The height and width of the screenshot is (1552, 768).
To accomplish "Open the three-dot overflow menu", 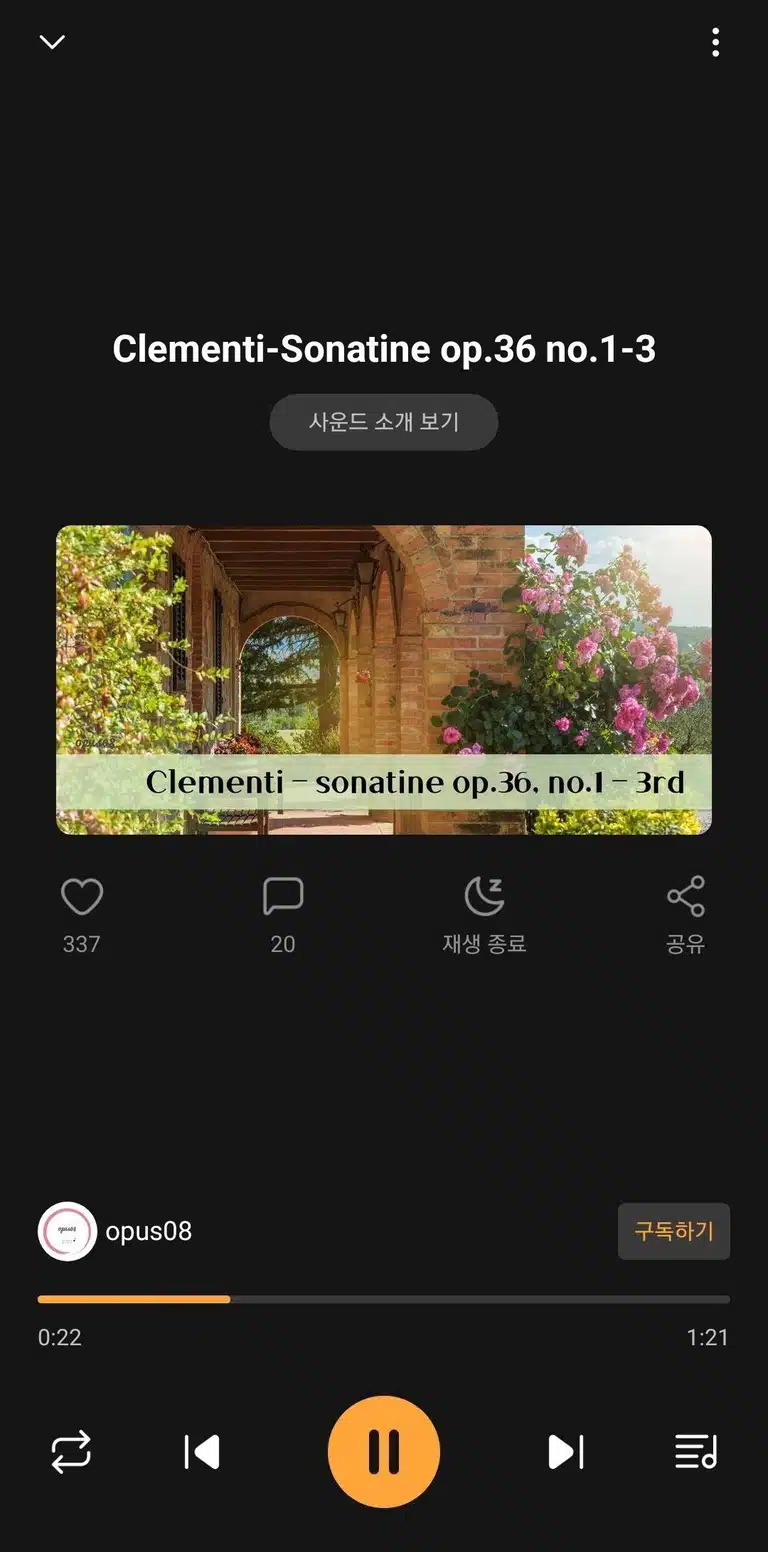I will click(x=715, y=42).
